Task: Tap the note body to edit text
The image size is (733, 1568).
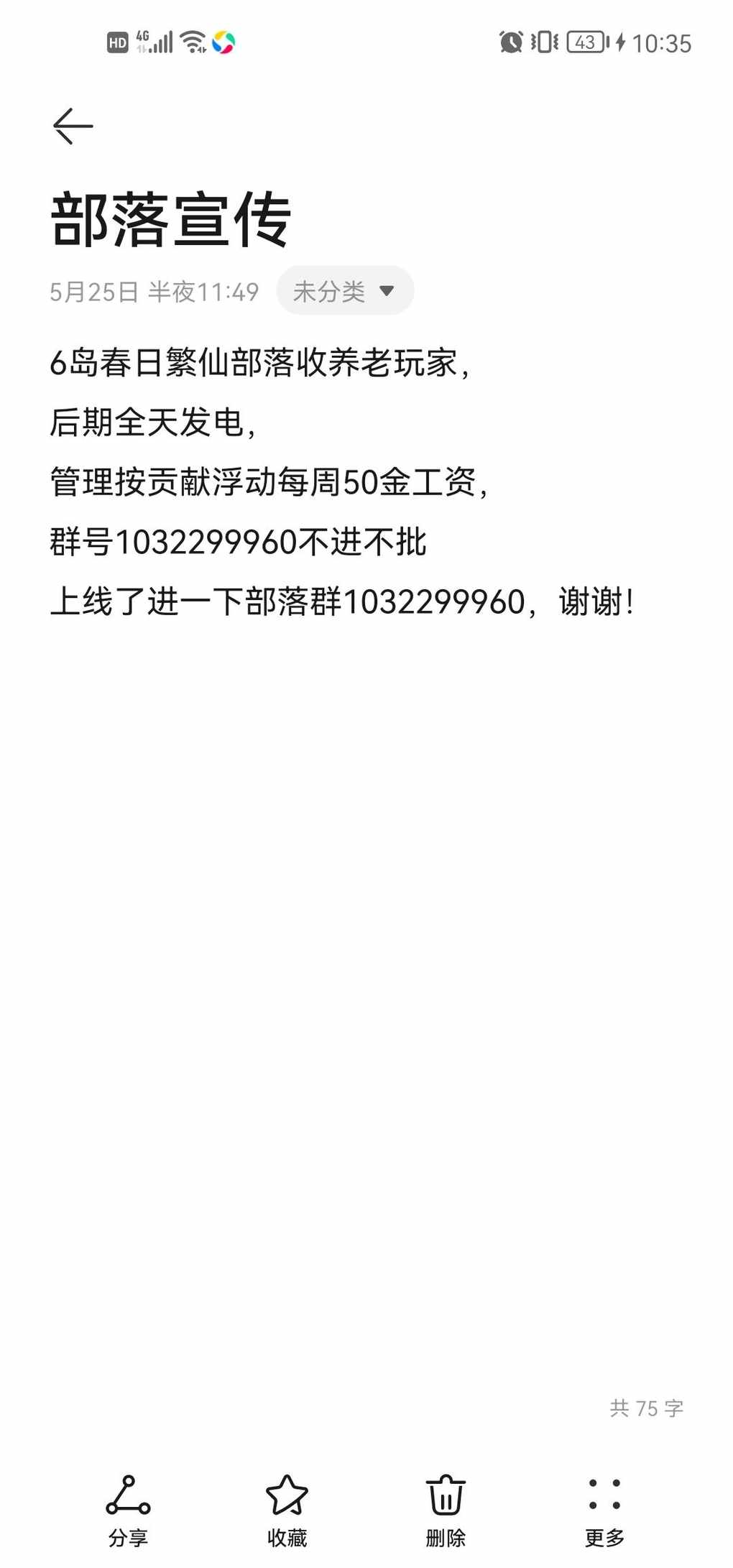Action: [x=342, y=481]
